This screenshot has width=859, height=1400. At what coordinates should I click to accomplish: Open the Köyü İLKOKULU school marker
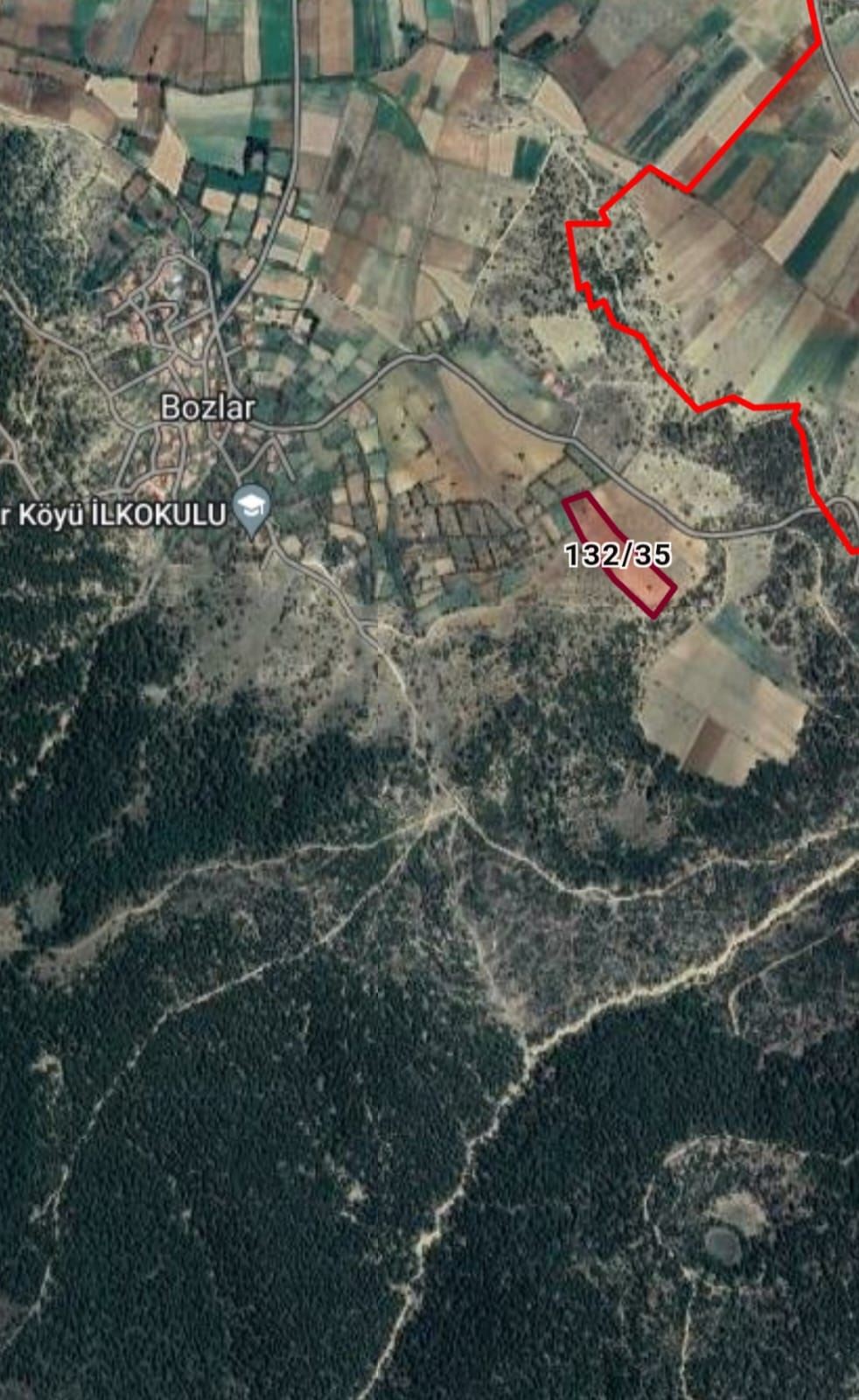click(252, 509)
